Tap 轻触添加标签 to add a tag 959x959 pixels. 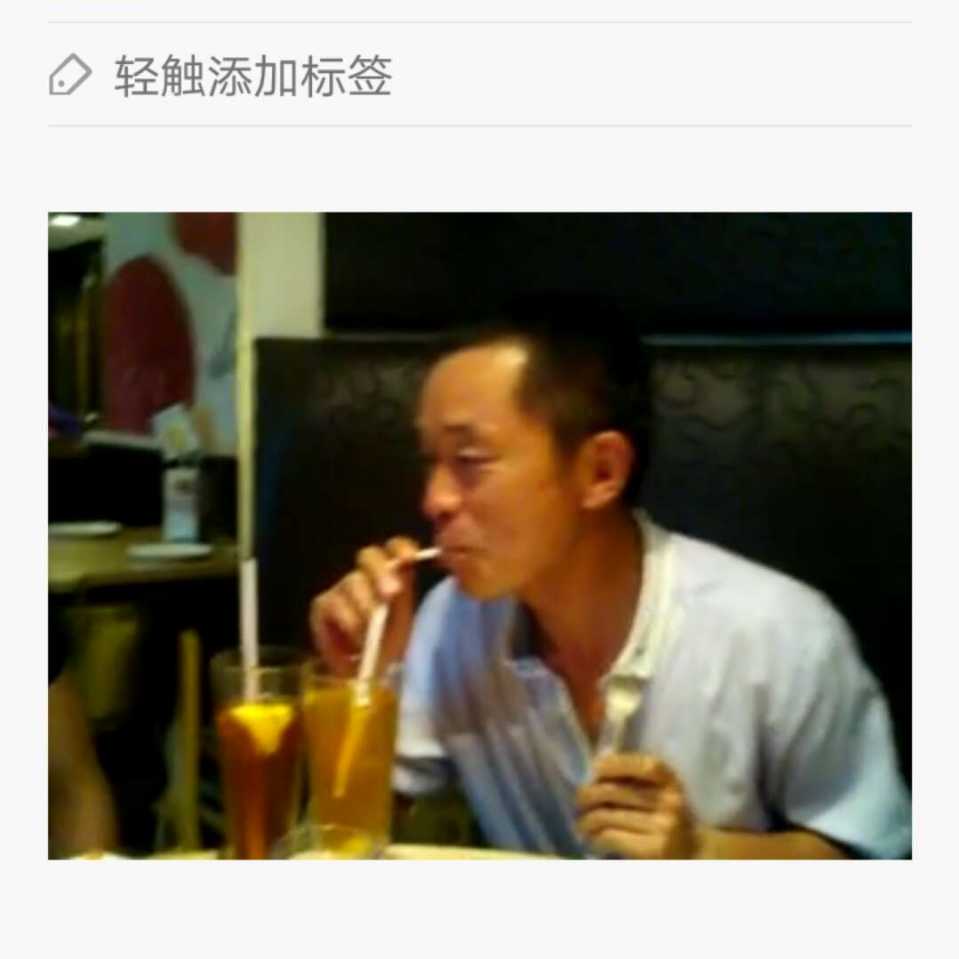click(x=252, y=76)
